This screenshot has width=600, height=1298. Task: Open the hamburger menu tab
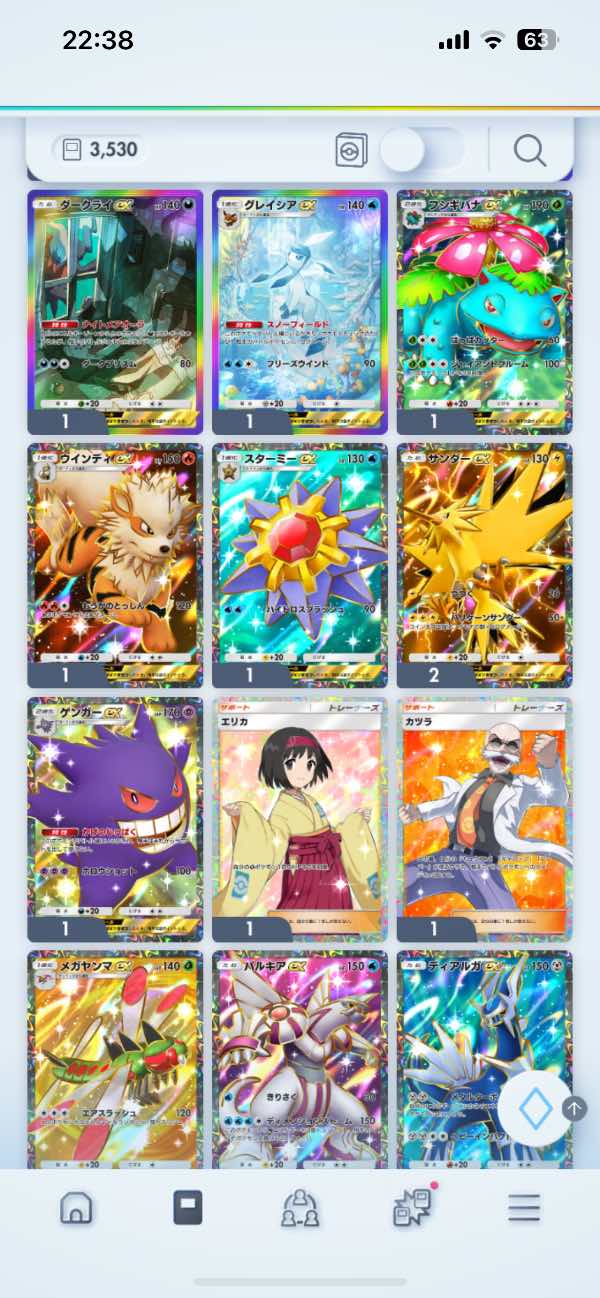524,1208
